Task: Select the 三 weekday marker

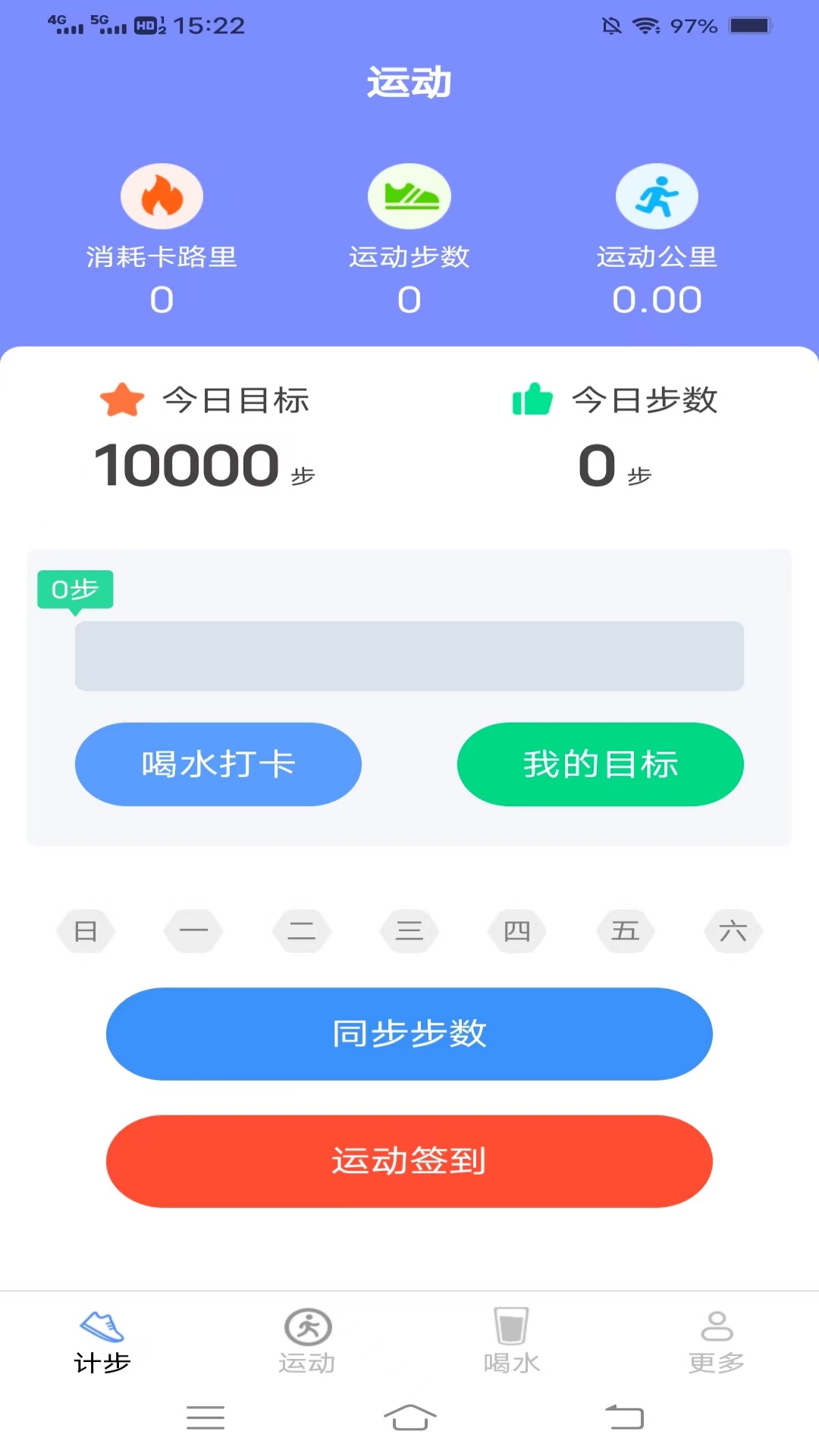Action: pos(409,931)
